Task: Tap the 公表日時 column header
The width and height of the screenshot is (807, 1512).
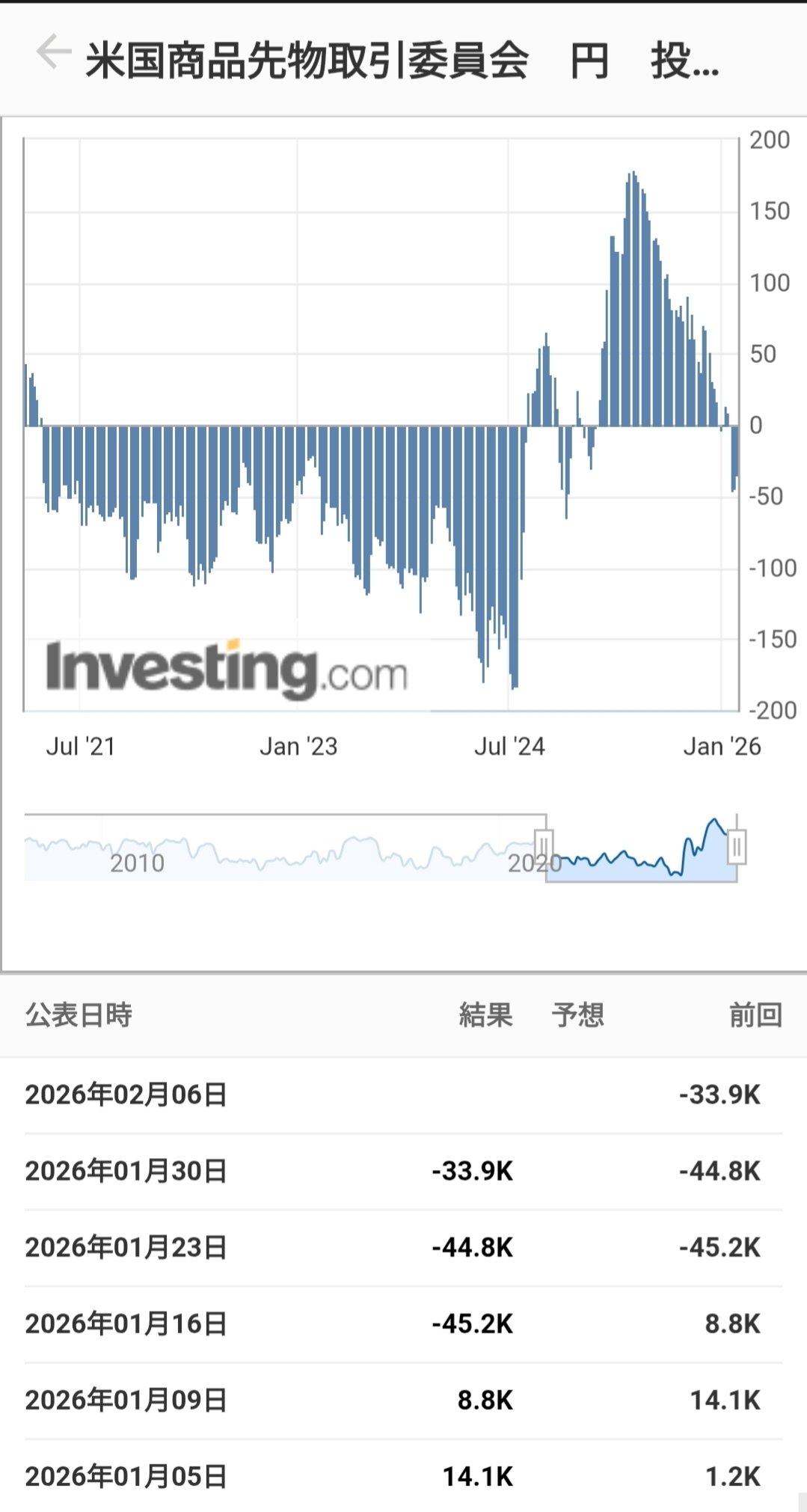Action: (x=79, y=1015)
